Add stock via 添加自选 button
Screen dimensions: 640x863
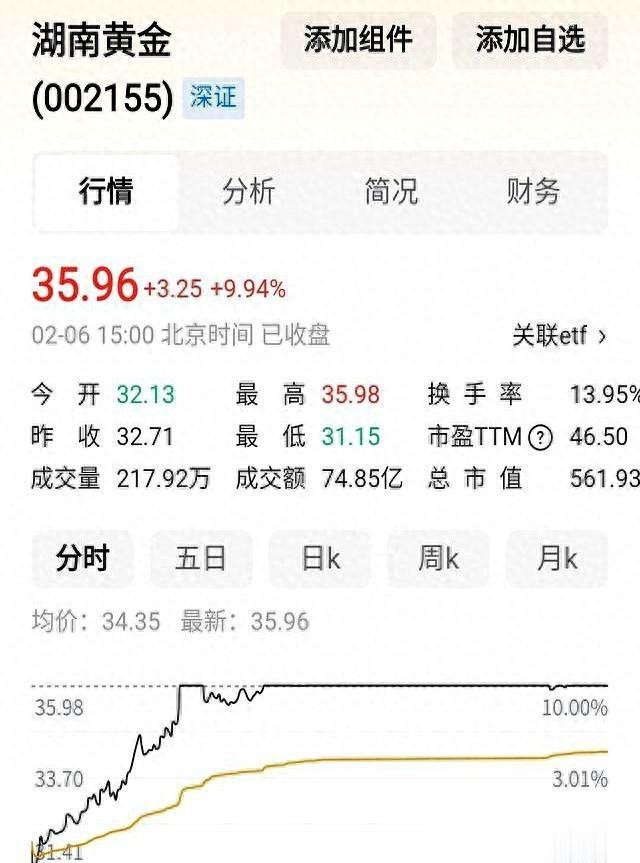pyautogui.click(x=530, y=40)
